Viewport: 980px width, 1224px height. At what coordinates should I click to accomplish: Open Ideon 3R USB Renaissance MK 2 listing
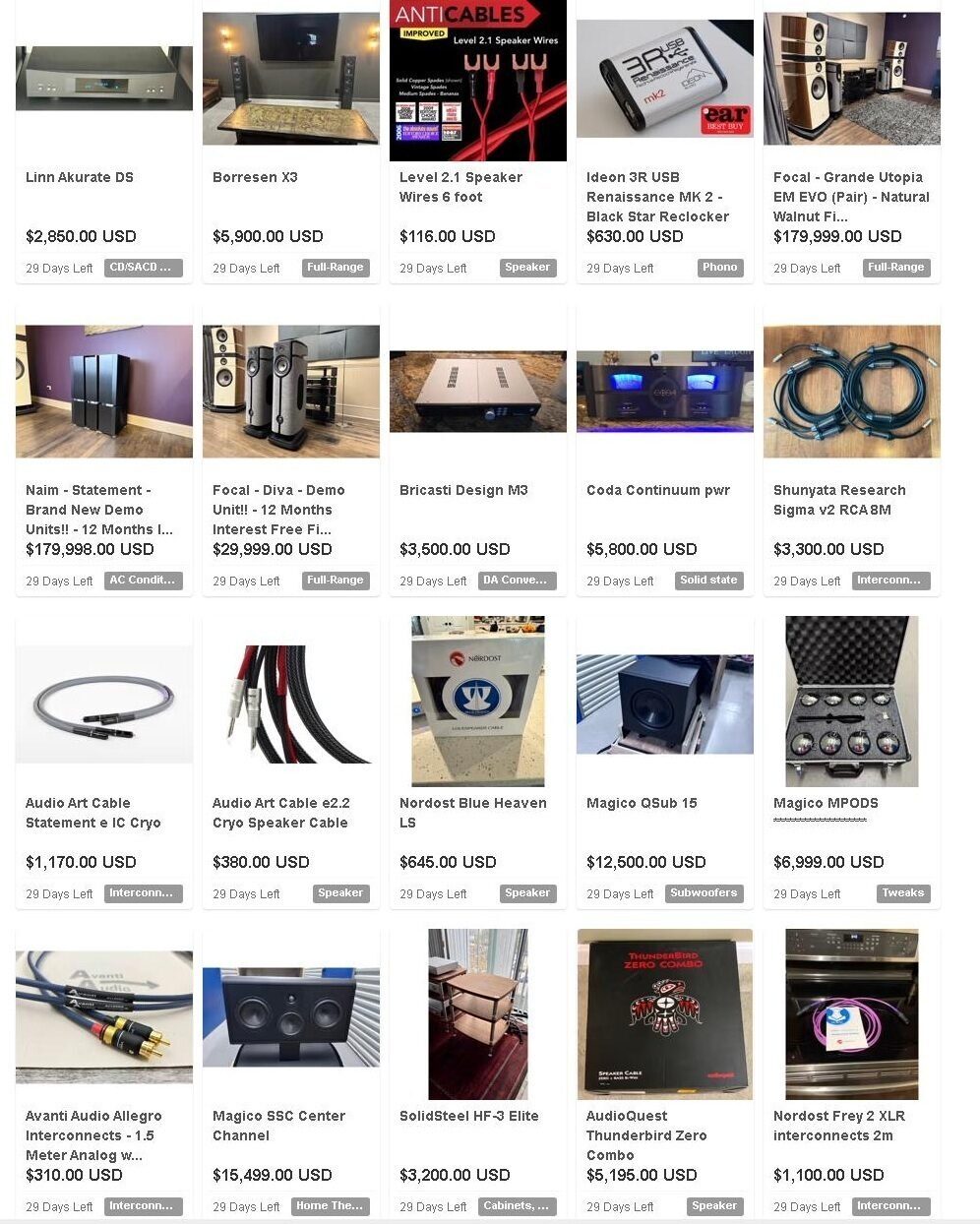657,197
